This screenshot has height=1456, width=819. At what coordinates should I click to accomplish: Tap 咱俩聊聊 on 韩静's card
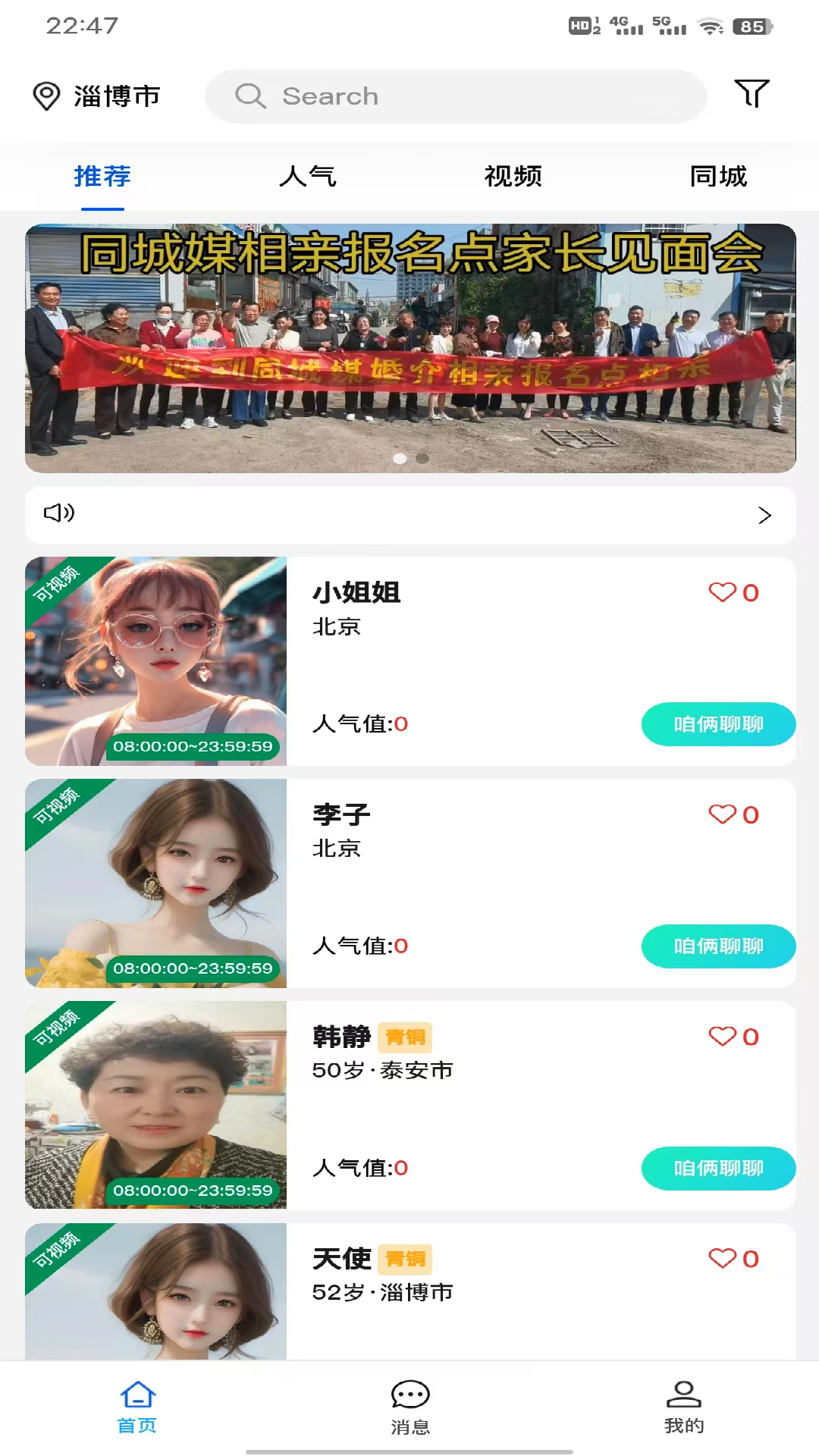(718, 1169)
